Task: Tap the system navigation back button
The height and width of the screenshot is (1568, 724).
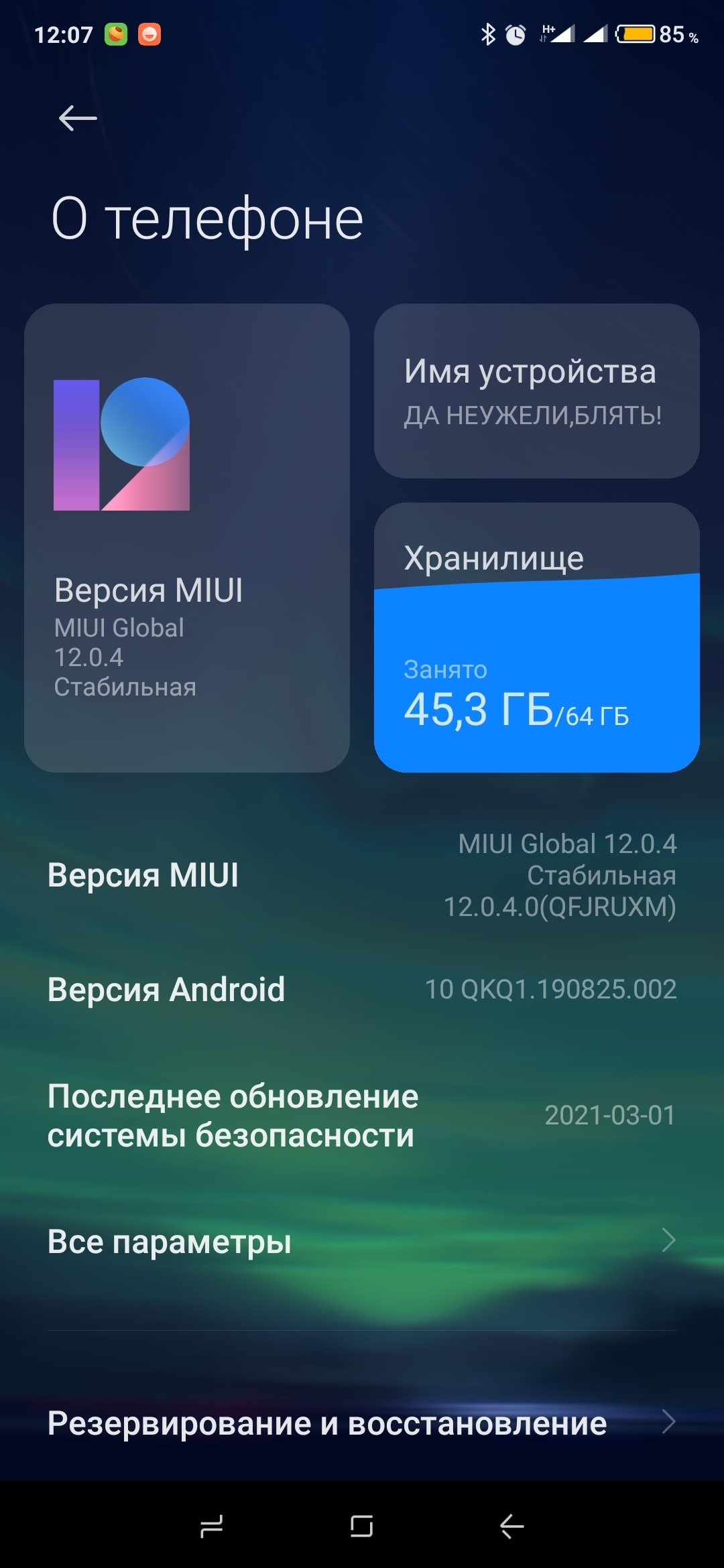Action: point(511,1526)
